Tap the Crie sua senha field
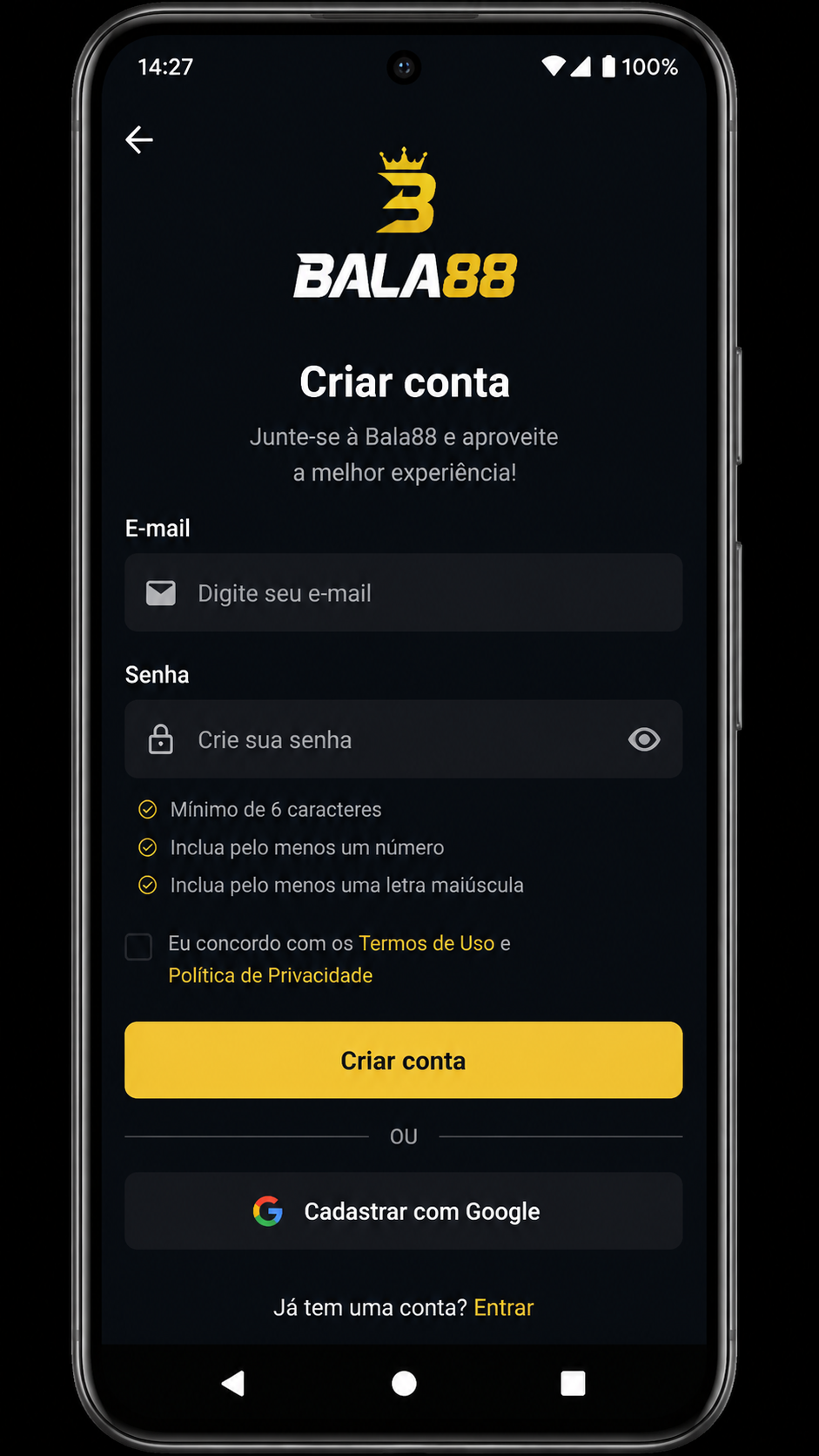The image size is (819, 1456). click(403, 739)
